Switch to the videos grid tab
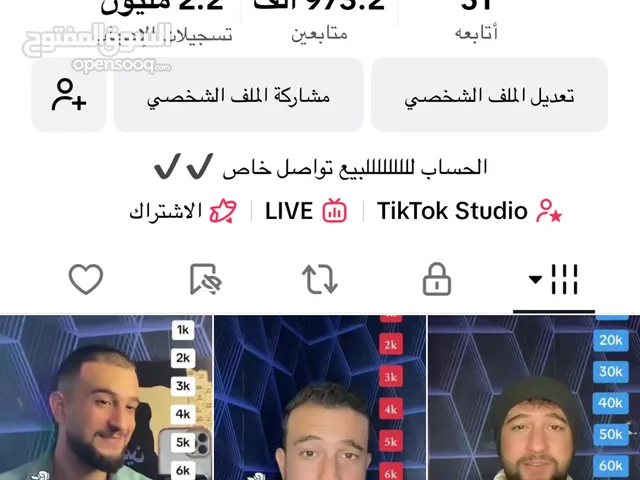 click(x=555, y=280)
